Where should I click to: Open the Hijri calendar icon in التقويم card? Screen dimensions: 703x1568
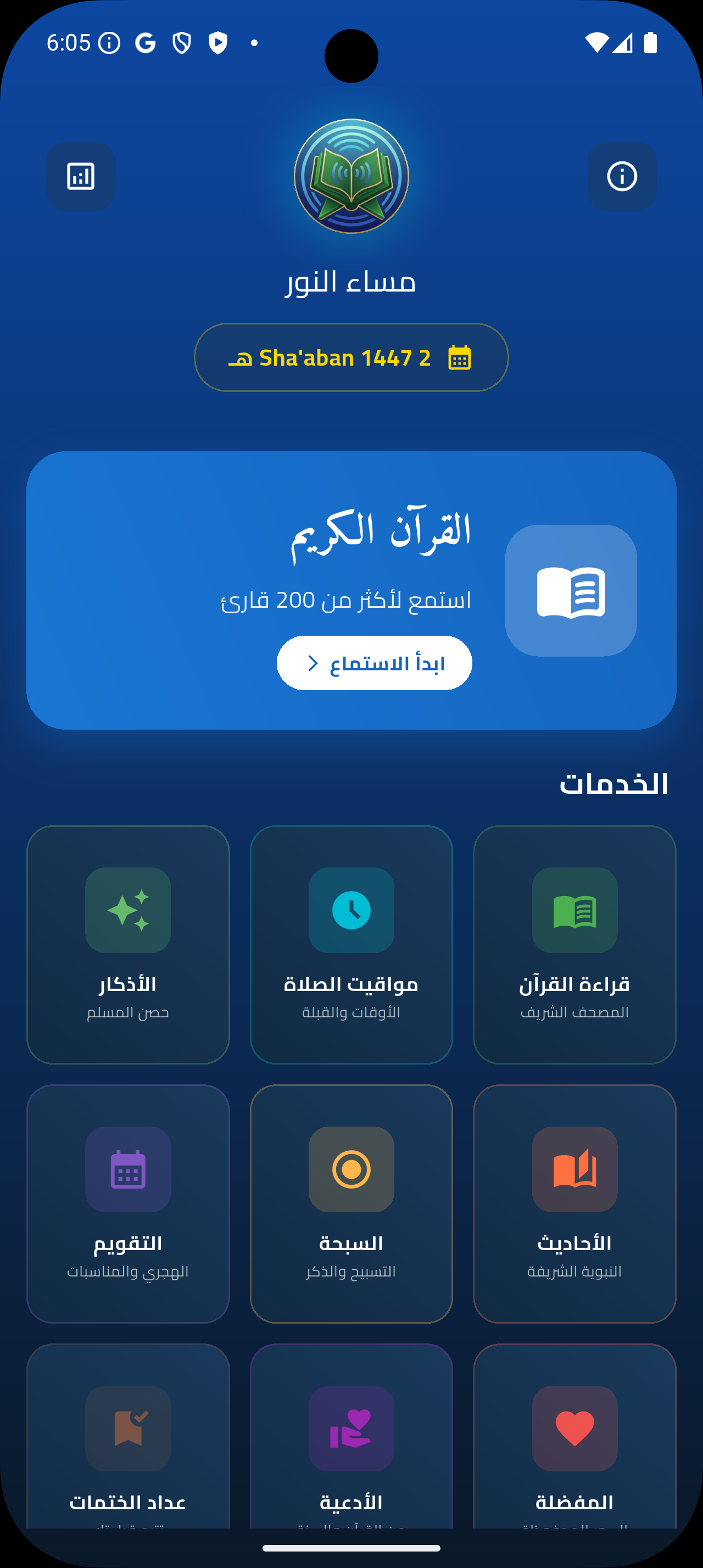pos(127,1170)
